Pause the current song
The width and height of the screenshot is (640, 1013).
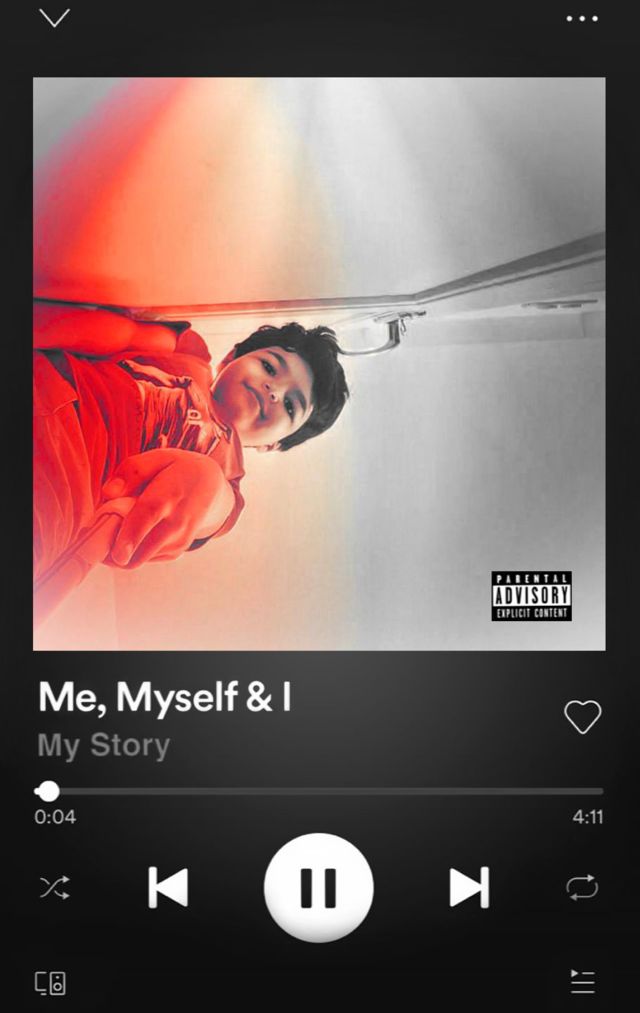[x=318, y=887]
